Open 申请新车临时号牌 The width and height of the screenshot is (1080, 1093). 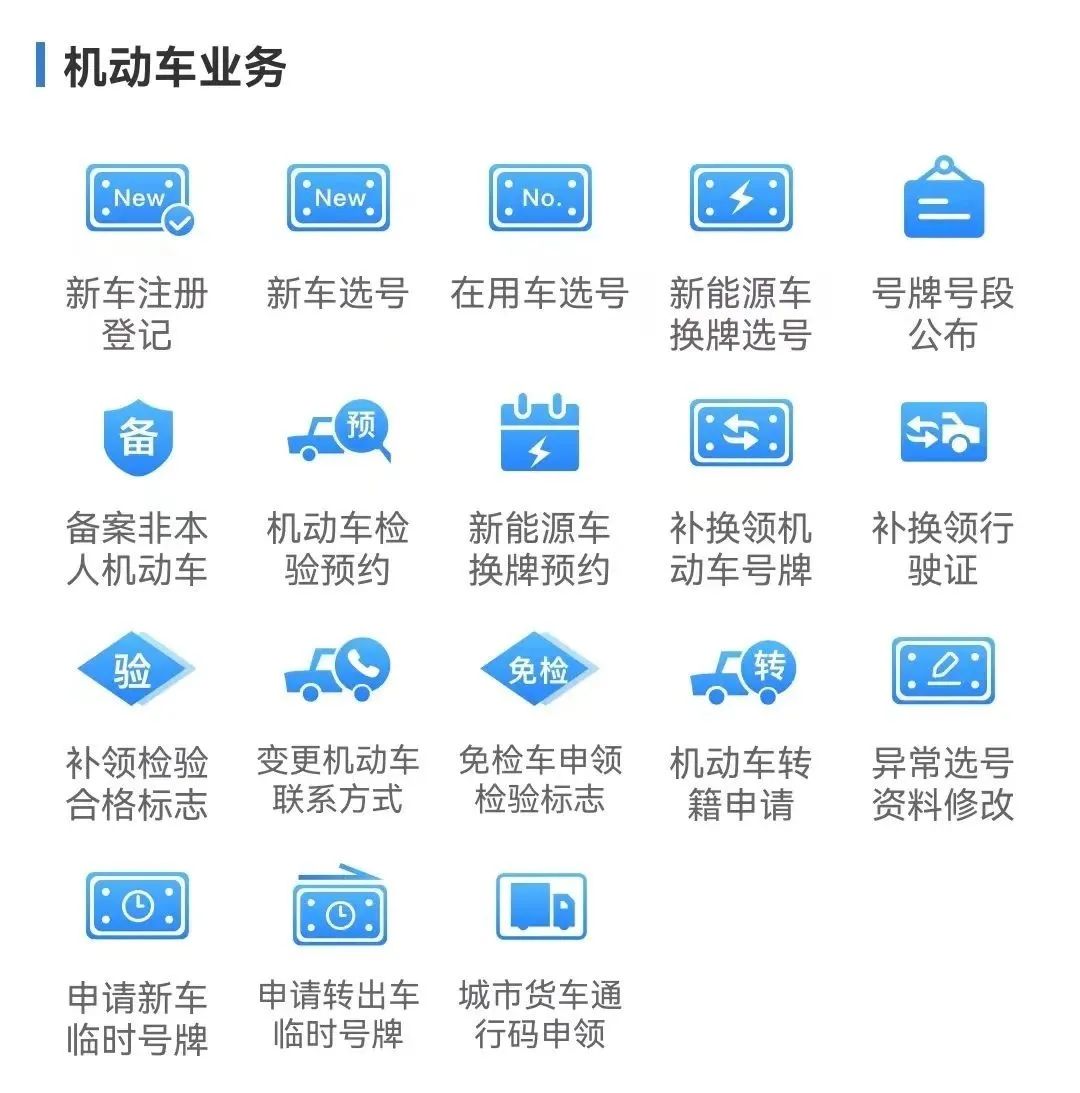click(138, 906)
